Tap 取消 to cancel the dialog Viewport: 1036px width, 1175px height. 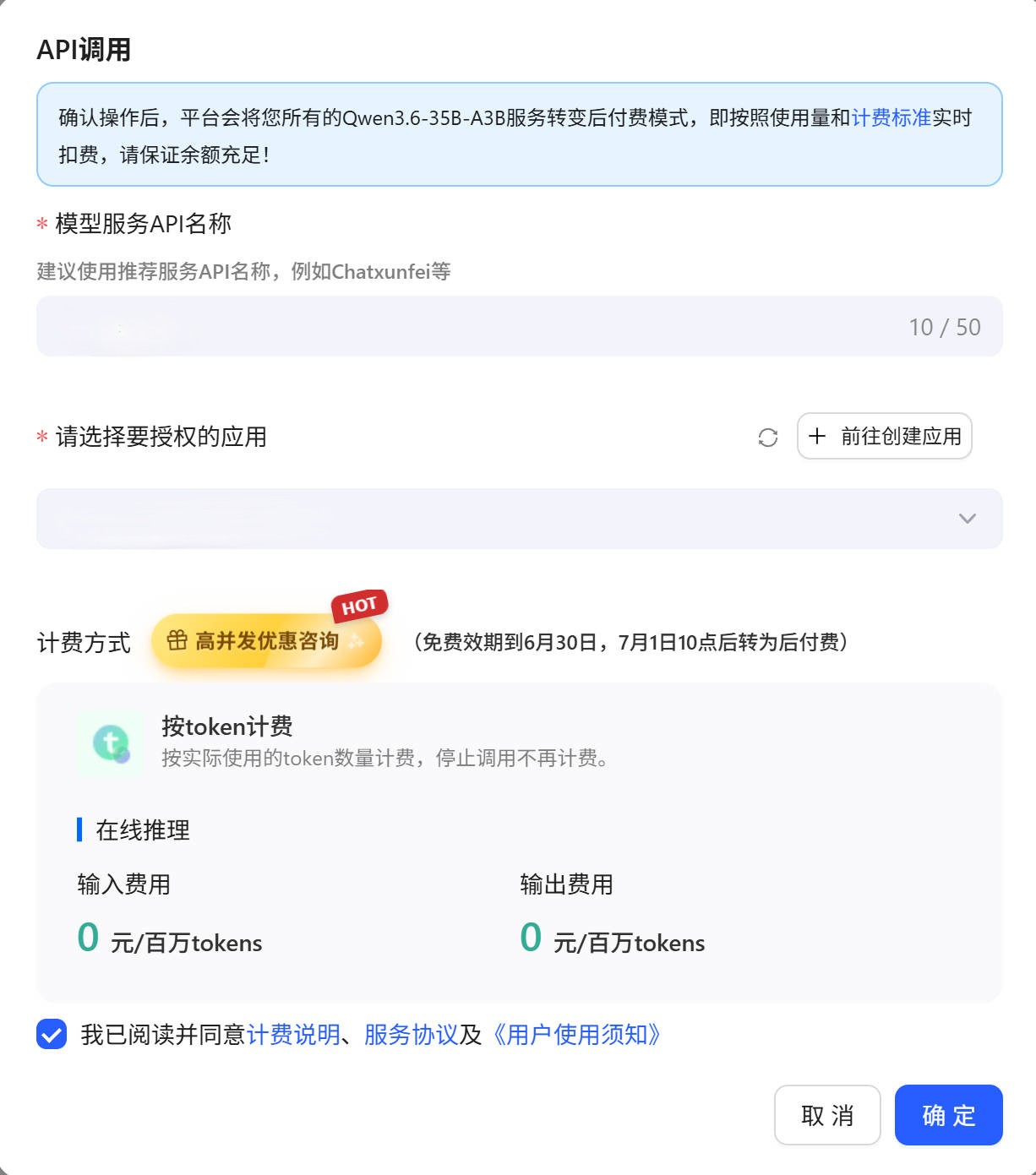pos(827,1115)
